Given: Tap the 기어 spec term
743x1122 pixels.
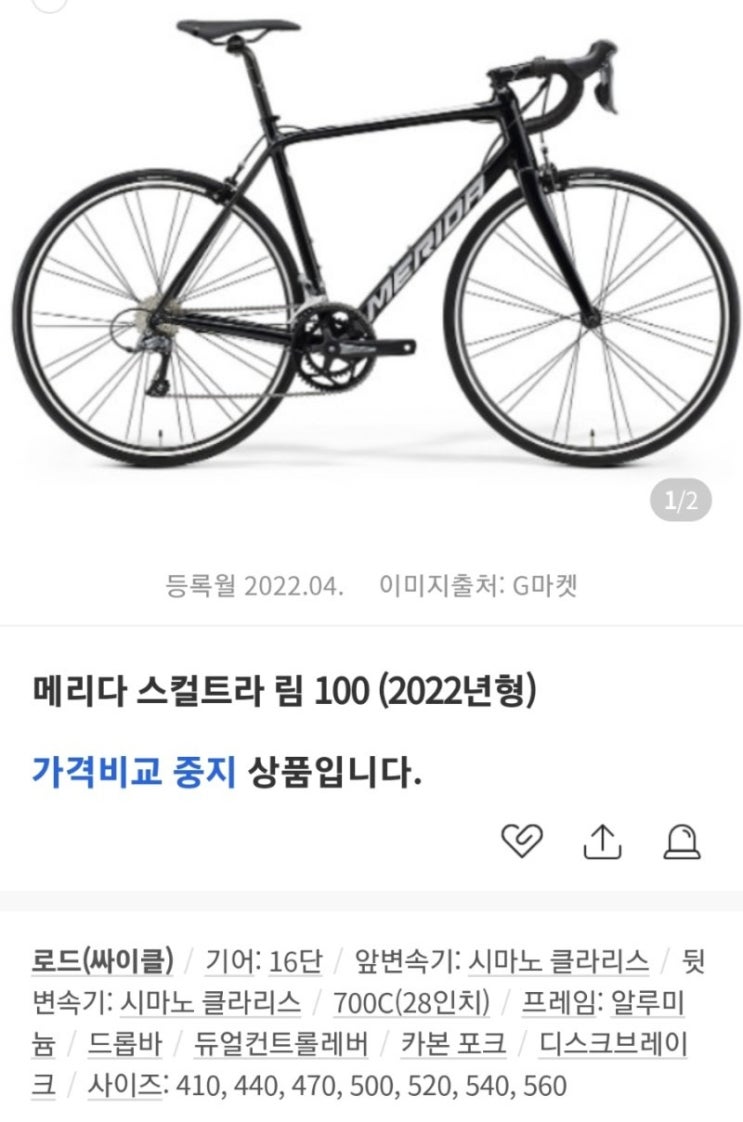Looking at the screenshot, I should (x=231, y=962).
